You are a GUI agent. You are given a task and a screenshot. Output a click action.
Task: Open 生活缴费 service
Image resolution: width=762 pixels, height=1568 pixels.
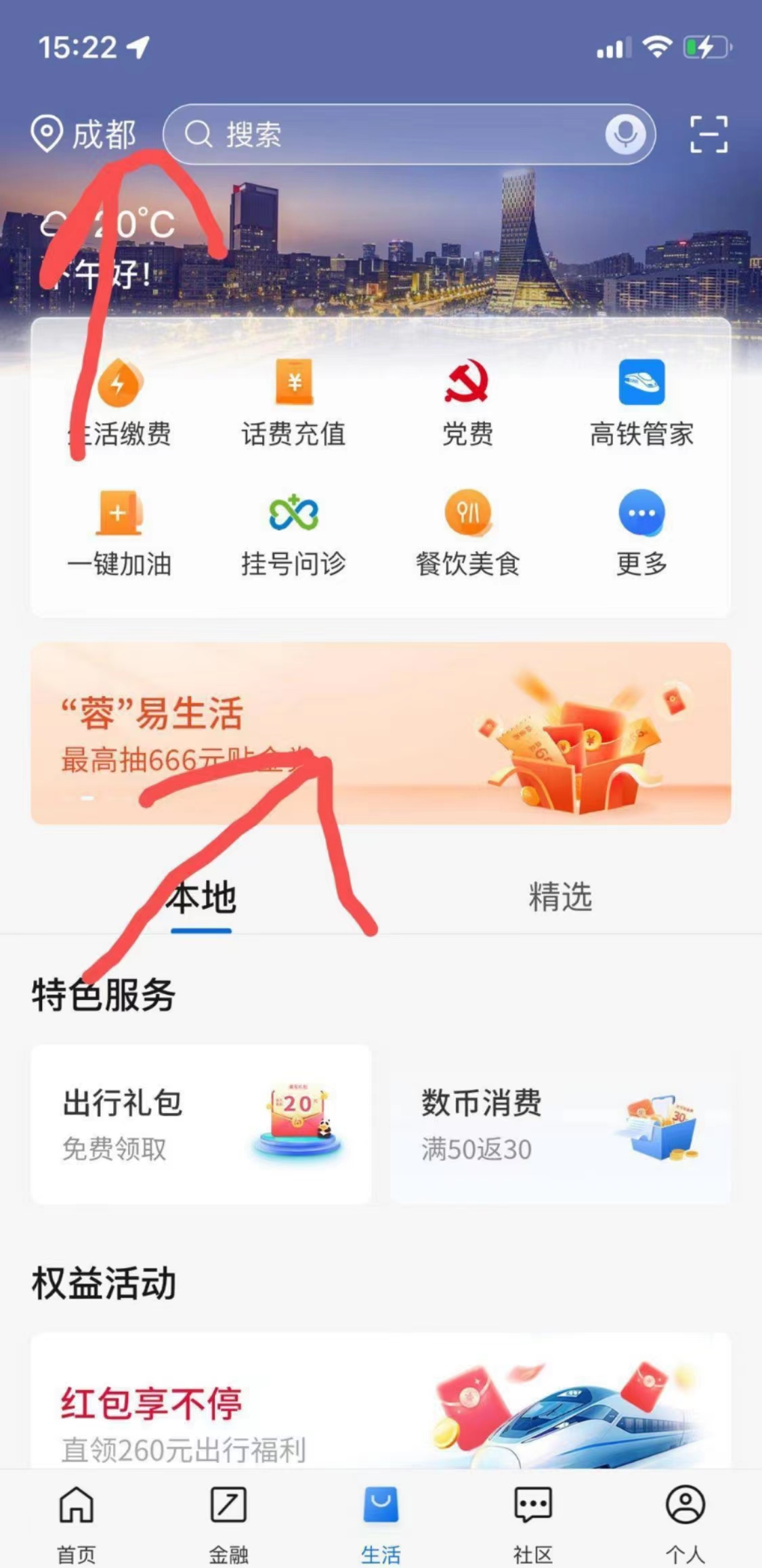(120, 403)
